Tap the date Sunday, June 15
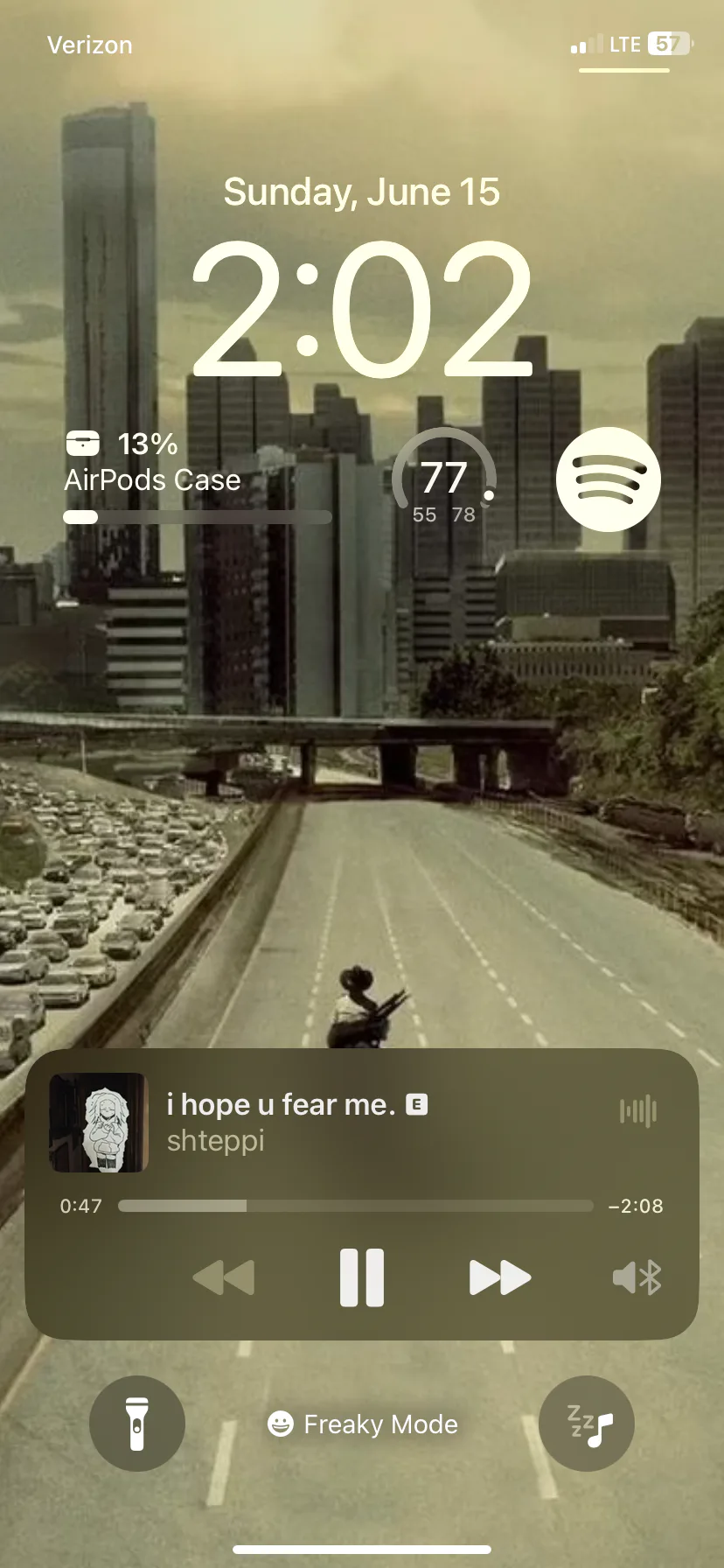The image size is (724, 1568). coord(362,192)
